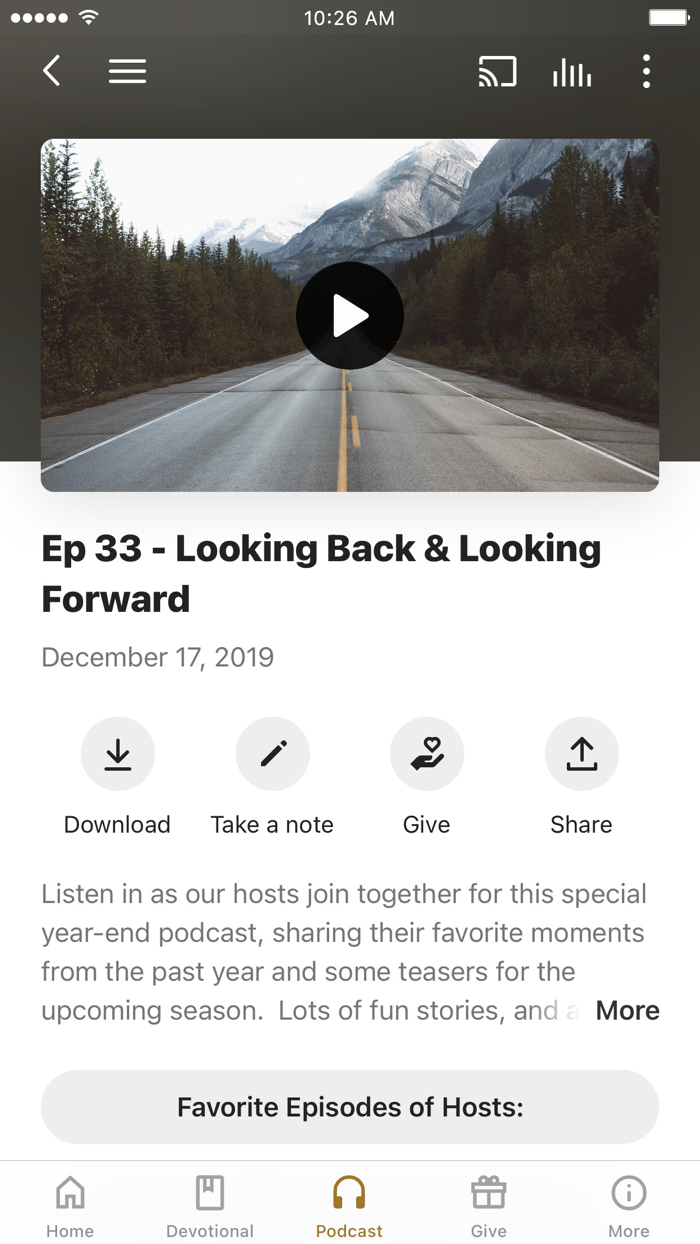The height and width of the screenshot is (1244, 700).
Task: Switch to the Home tab
Action: tap(70, 1205)
